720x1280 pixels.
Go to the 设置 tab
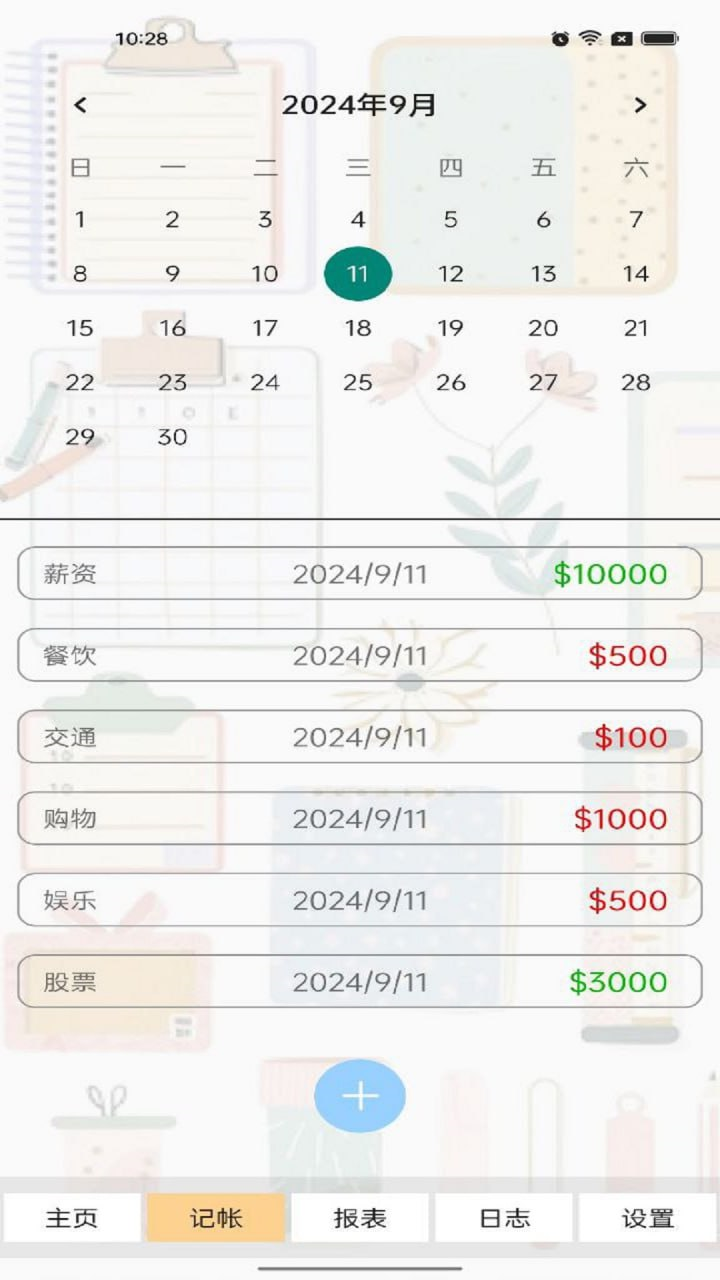648,1218
